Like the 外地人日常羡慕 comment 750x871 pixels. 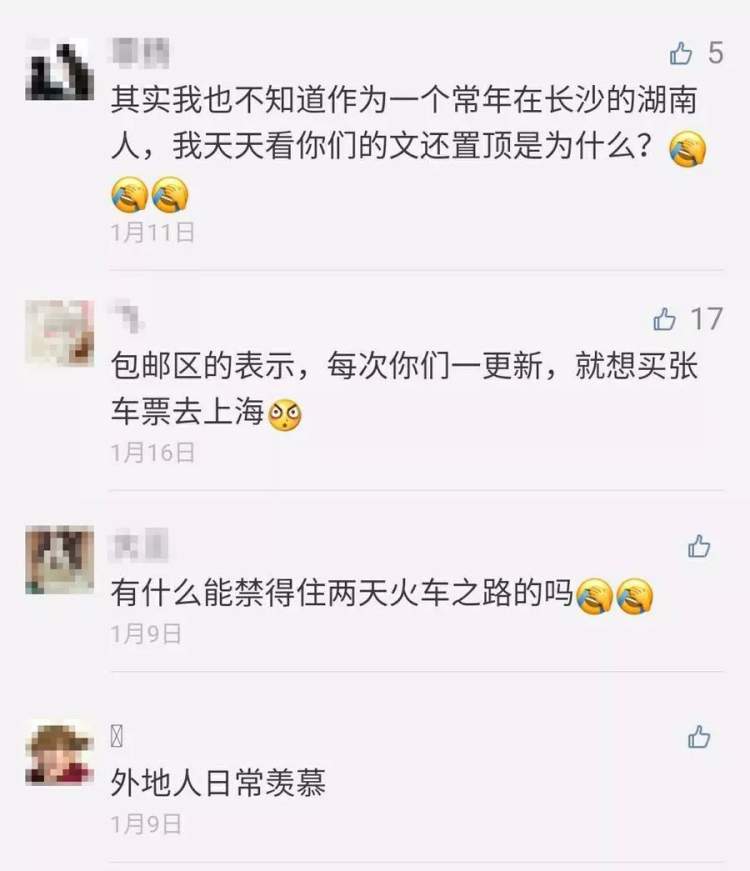699,738
